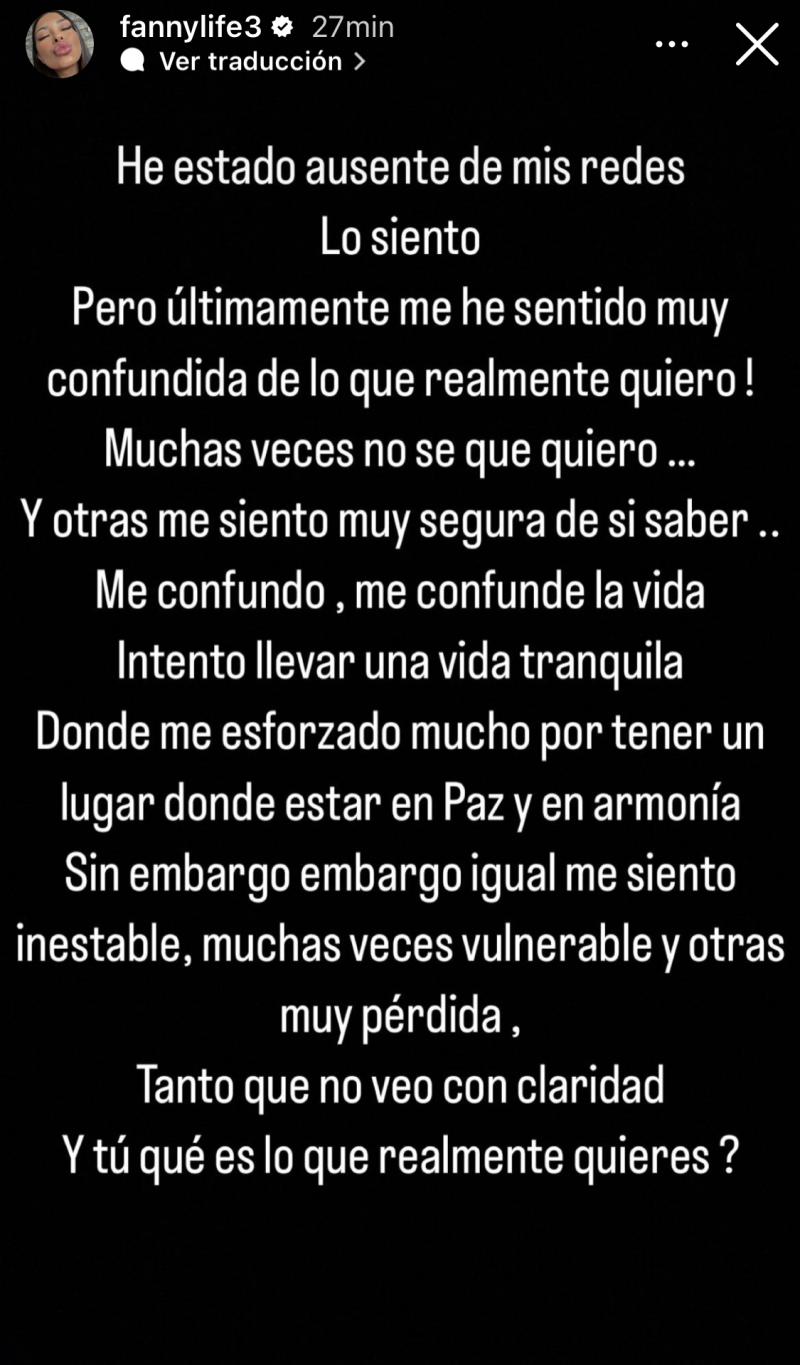Tap the final question about what you want

pyautogui.click(x=400, y=1154)
